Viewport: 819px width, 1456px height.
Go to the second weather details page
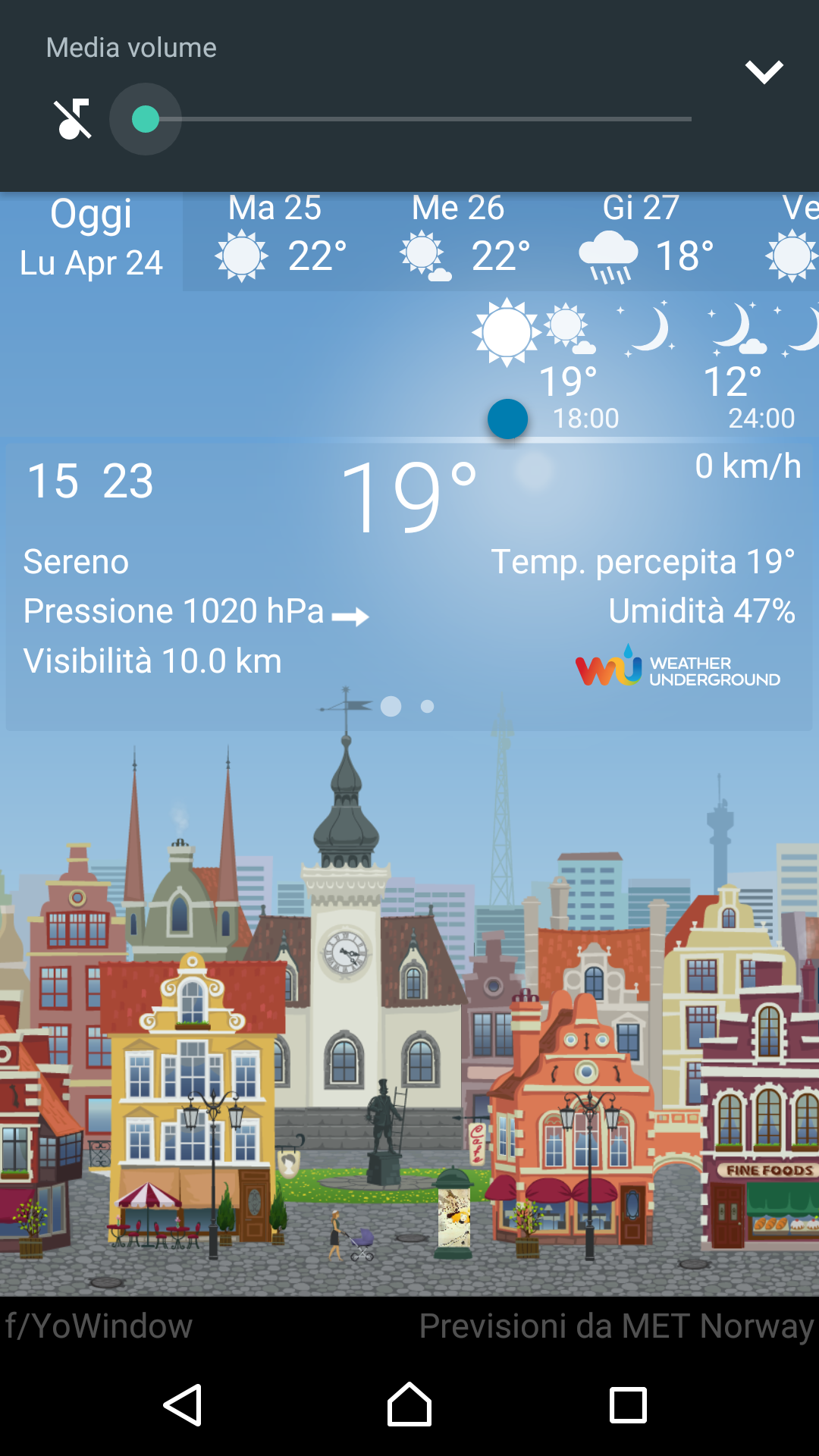pos(428,706)
